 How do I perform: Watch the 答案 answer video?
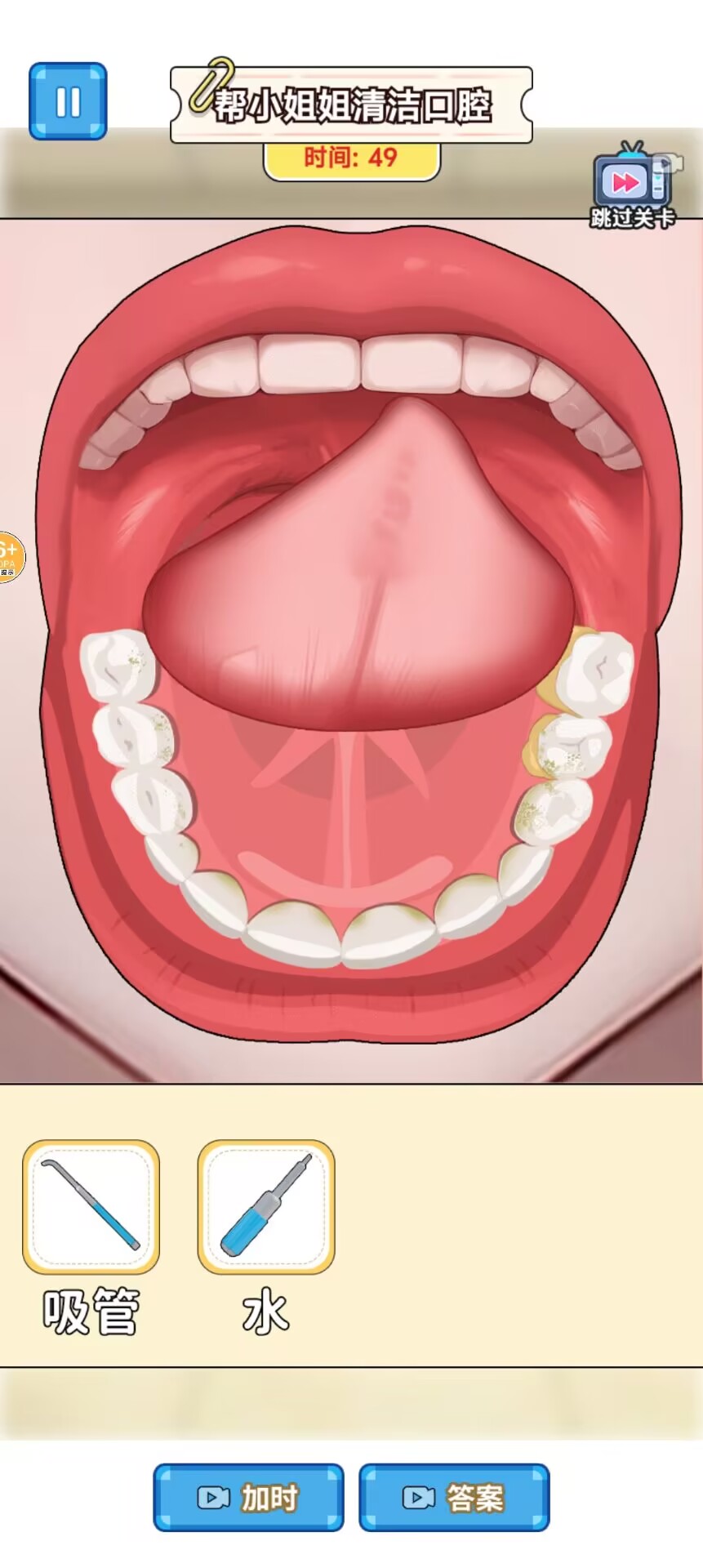(x=454, y=1497)
